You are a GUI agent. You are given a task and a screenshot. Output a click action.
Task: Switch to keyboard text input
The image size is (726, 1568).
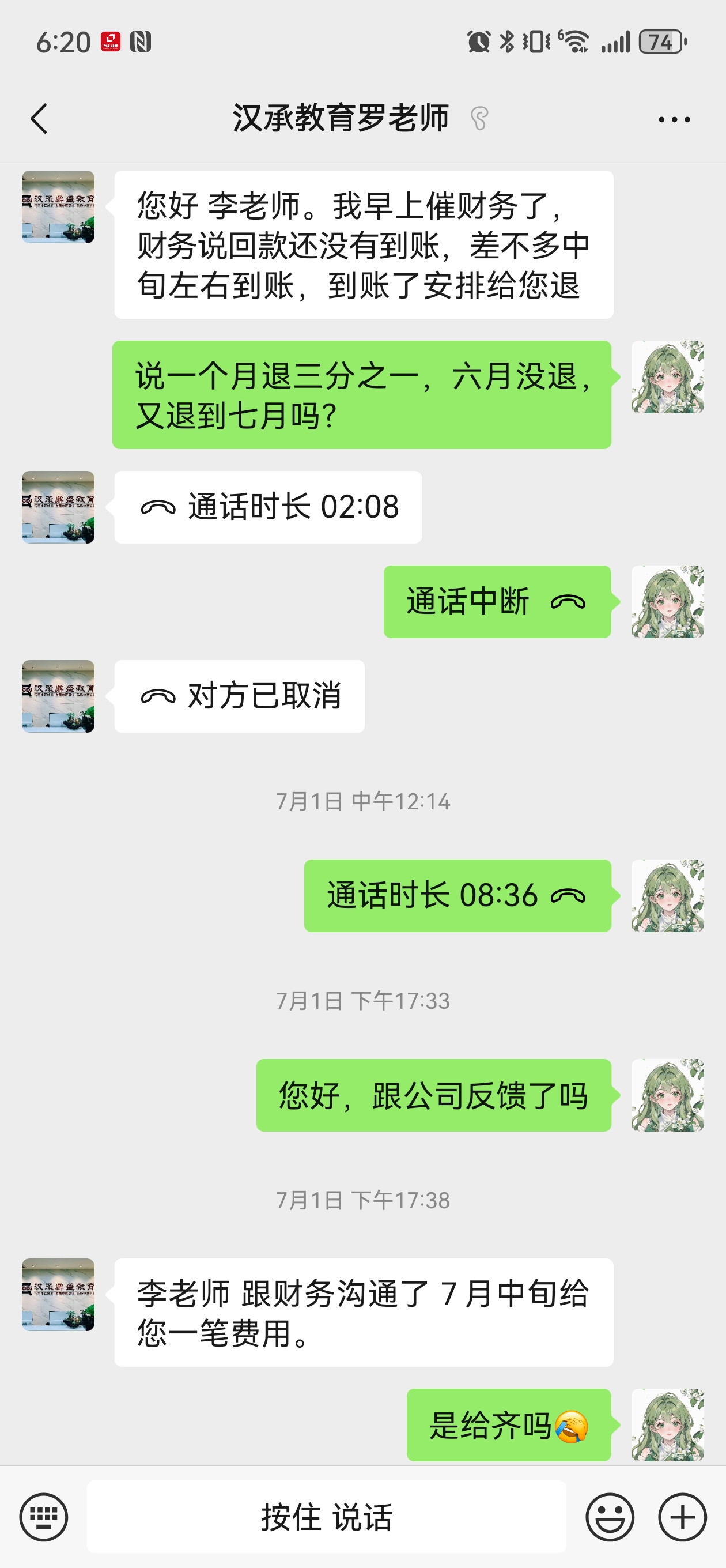point(43,1517)
